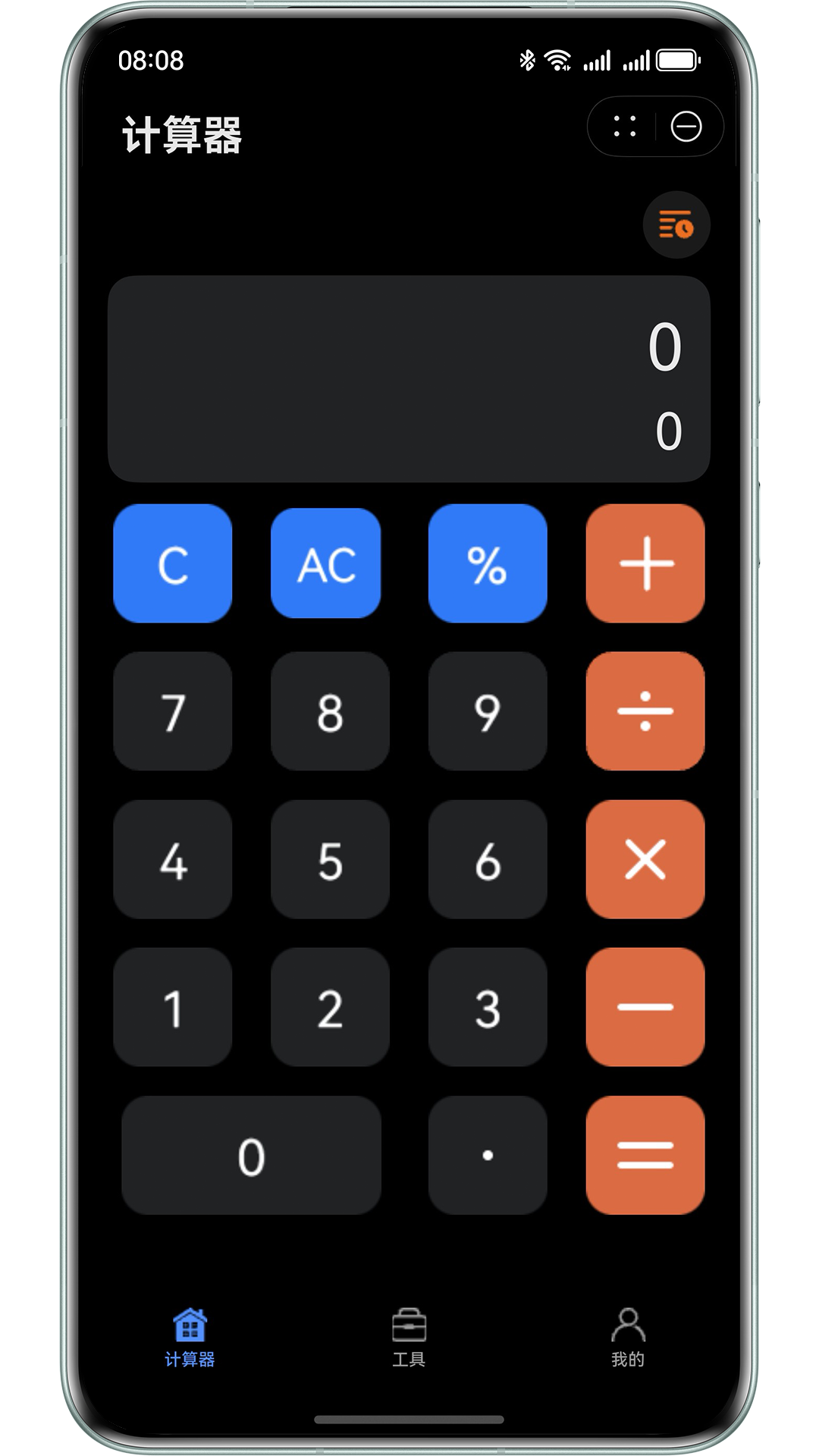Image resolution: width=819 pixels, height=1456 pixels.
Task: Close the mini-program with the circle-minus icon
Action: [x=686, y=127]
